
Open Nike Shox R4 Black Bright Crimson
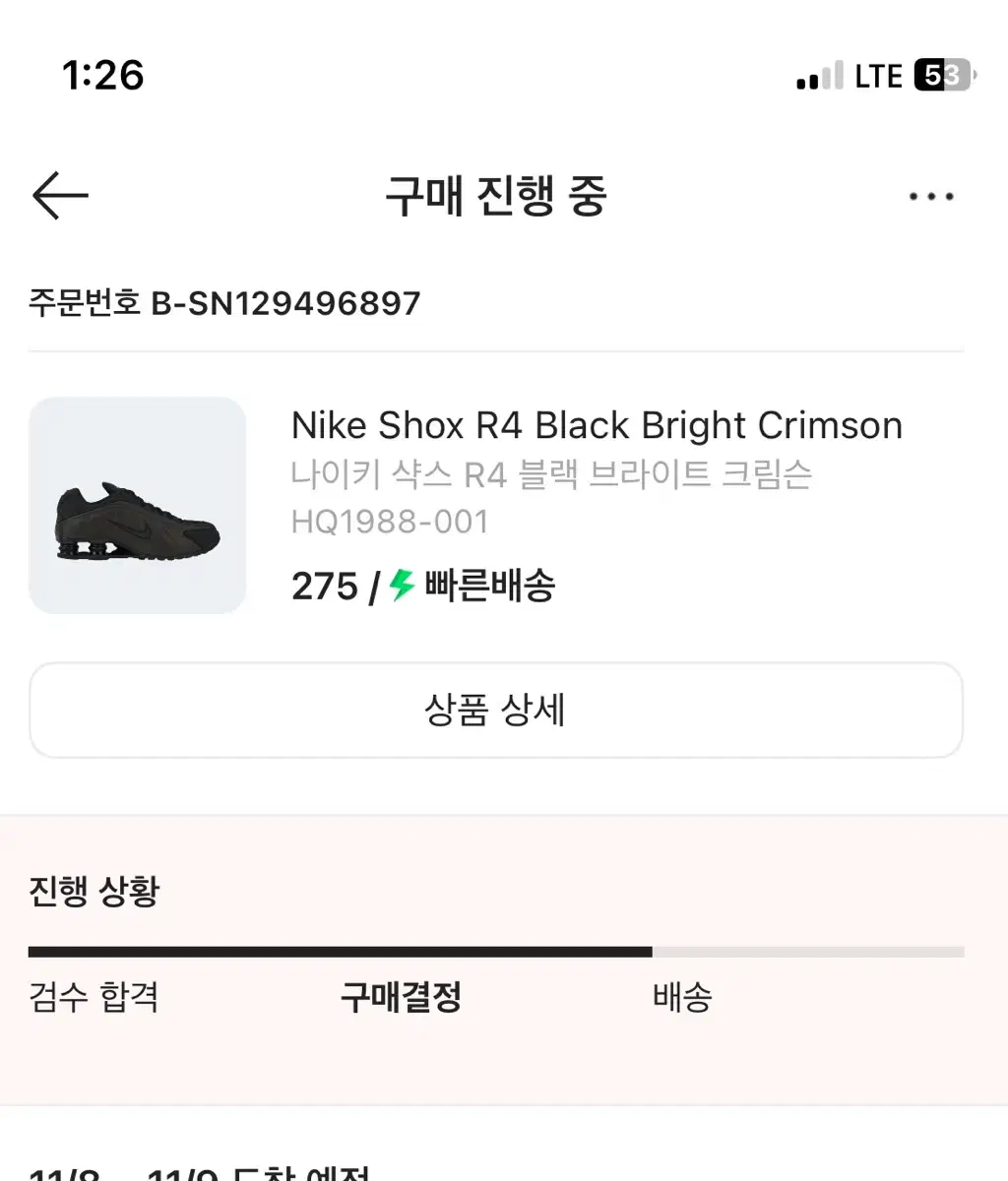click(x=597, y=425)
